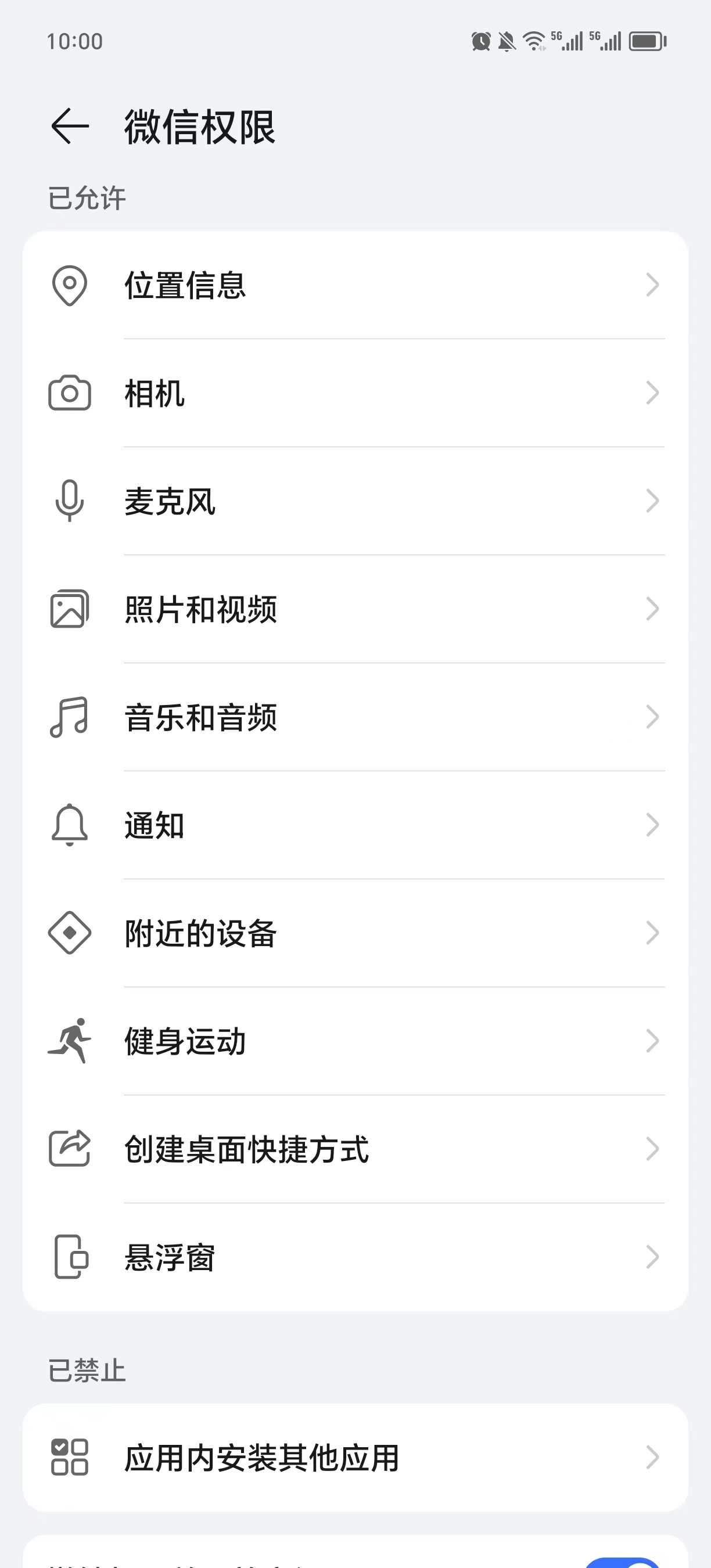Screen dimensions: 711x1568
Task: Open 麦克风 permission settings
Action: point(355,501)
